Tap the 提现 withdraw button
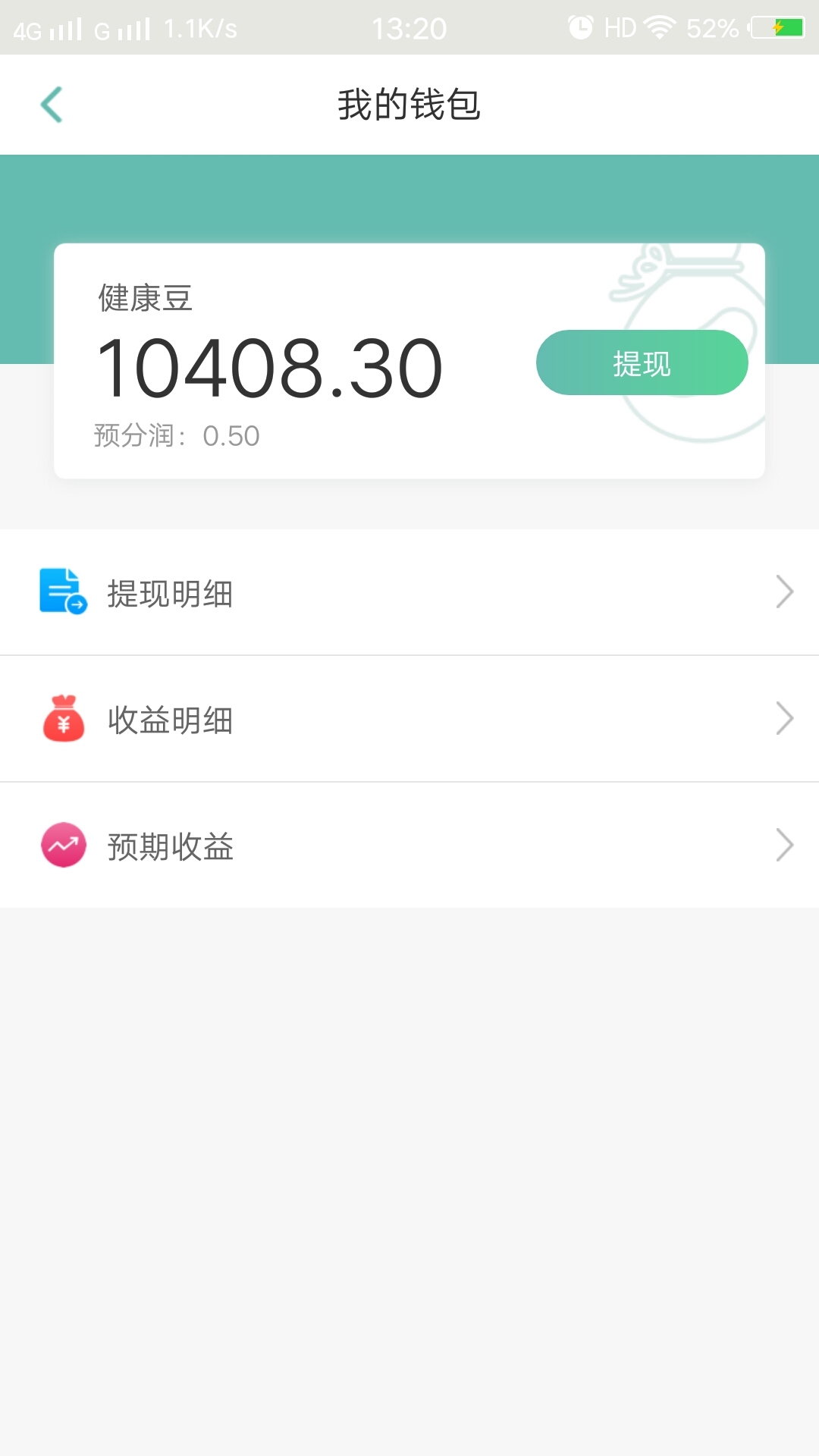This screenshot has height=1456, width=819. [x=642, y=363]
